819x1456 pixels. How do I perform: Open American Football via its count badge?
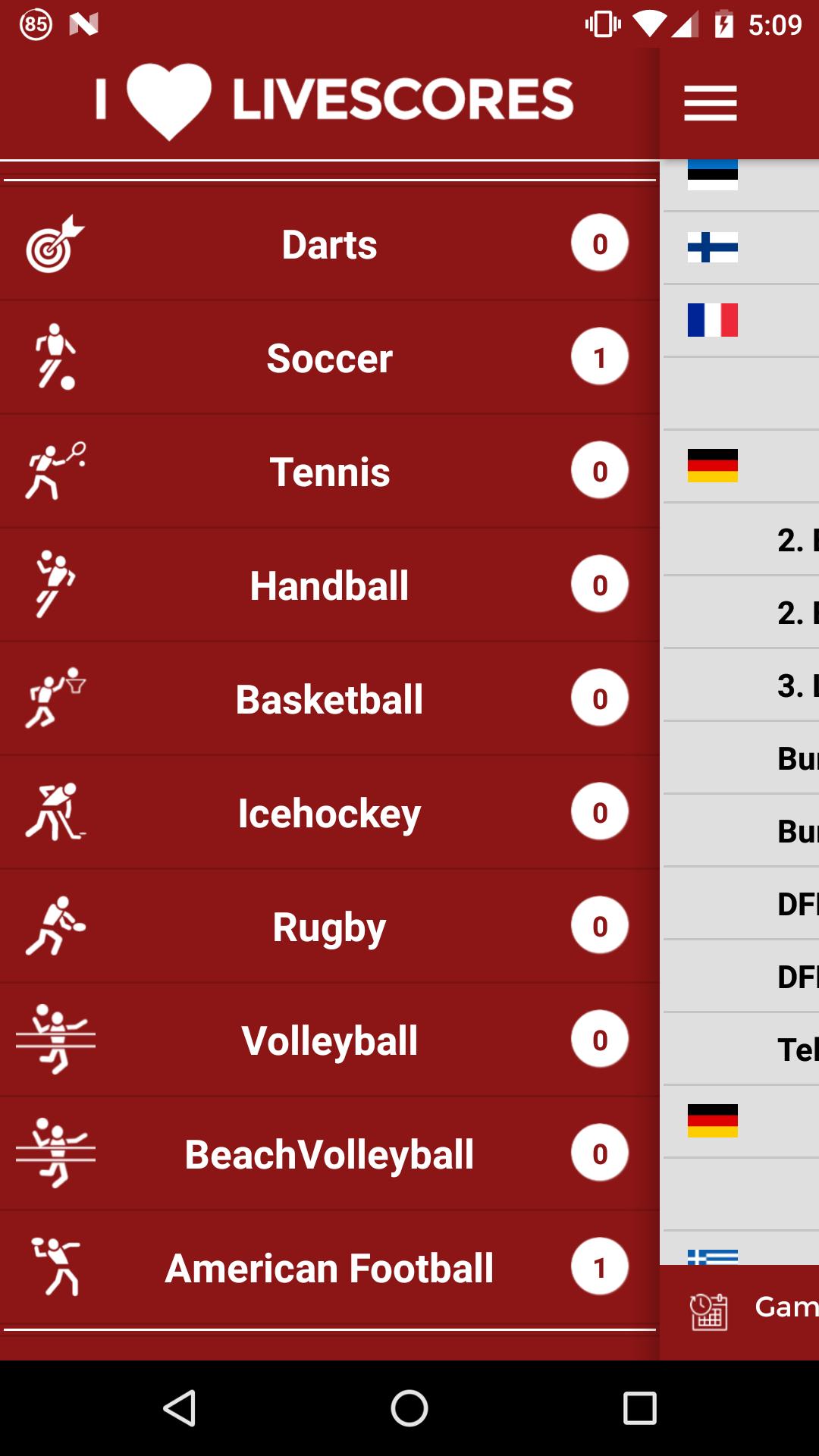point(599,1266)
